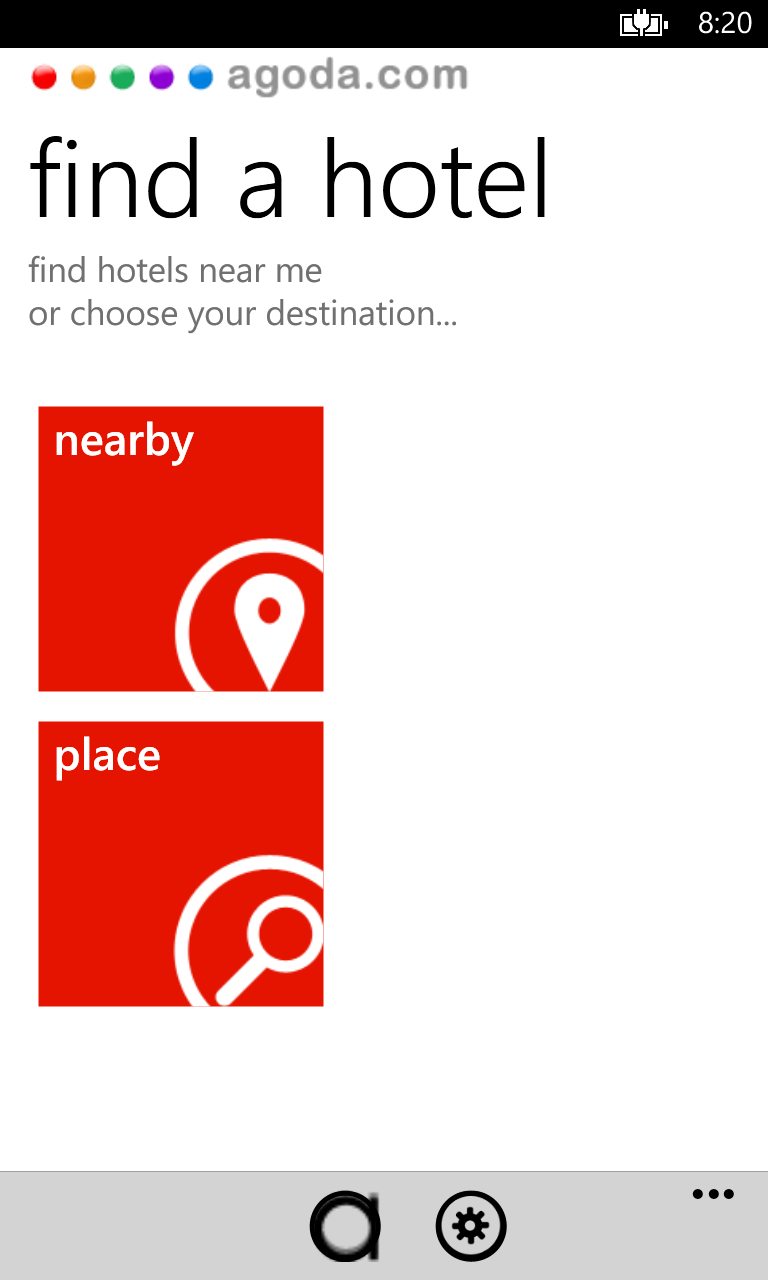
Task: Select the nearby label on the red tile
Action: coord(124,439)
